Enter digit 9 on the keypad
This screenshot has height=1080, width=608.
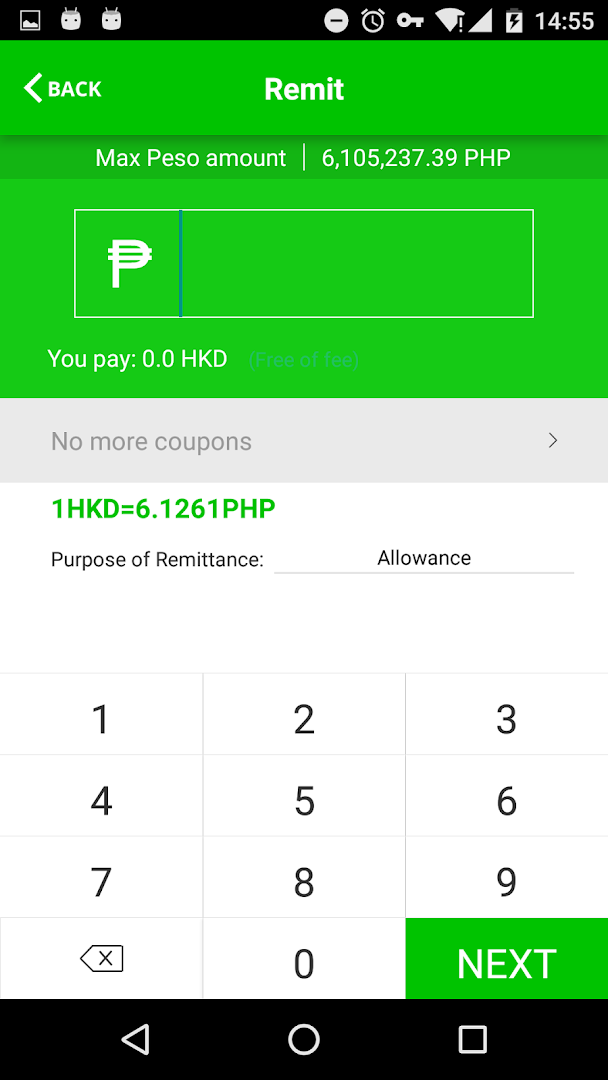click(x=507, y=881)
